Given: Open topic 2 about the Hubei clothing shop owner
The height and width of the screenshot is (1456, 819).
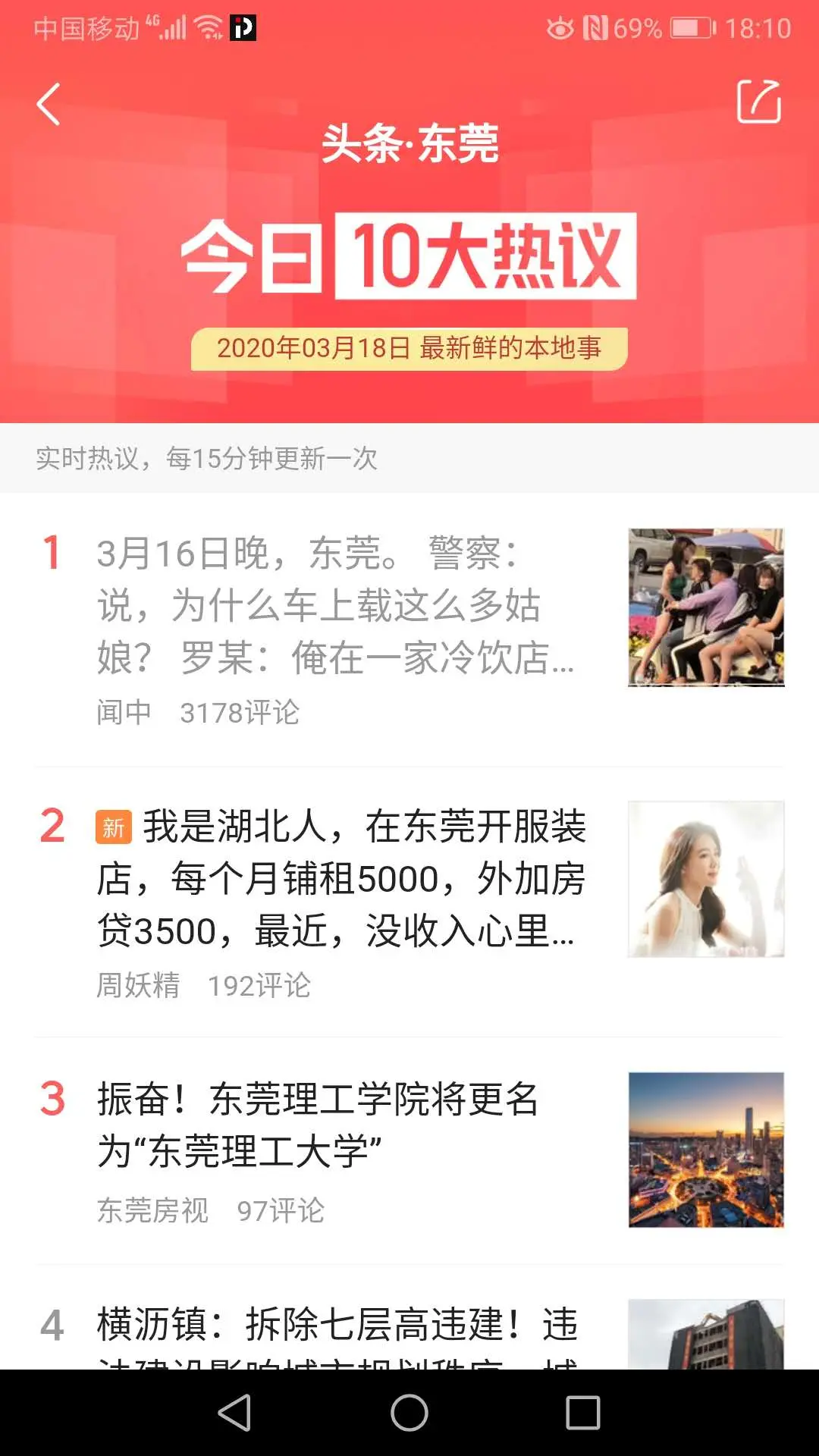Looking at the screenshot, I should [x=341, y=880].
